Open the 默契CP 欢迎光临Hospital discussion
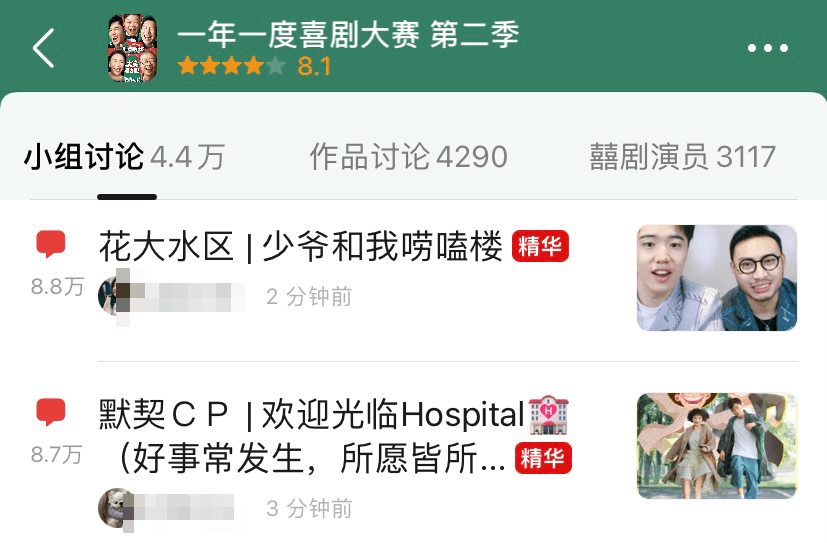 [312, 414]
